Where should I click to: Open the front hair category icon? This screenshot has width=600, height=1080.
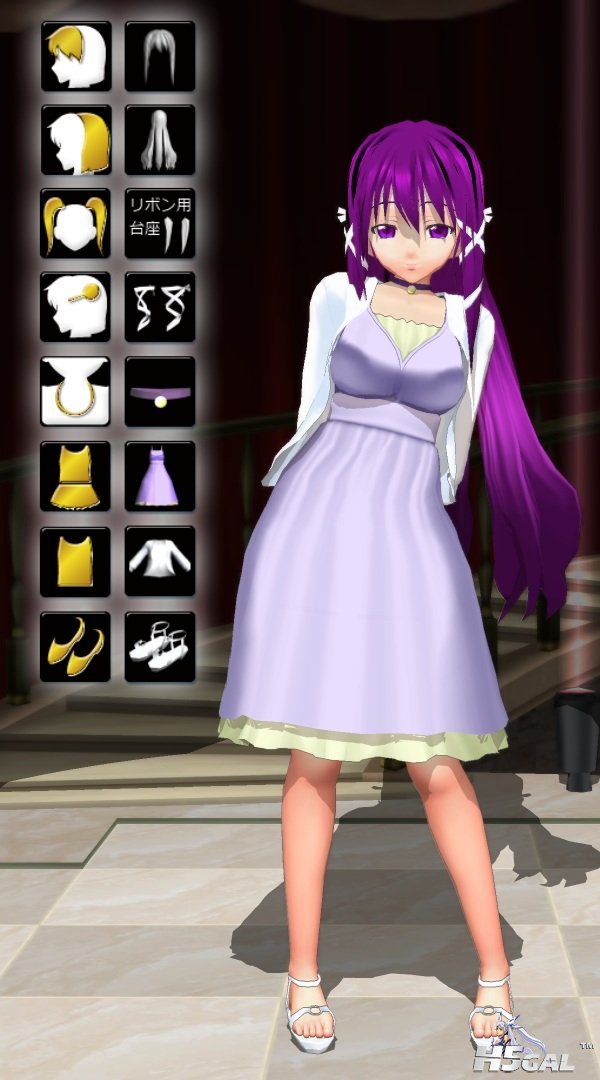click(x=76, y=57)
